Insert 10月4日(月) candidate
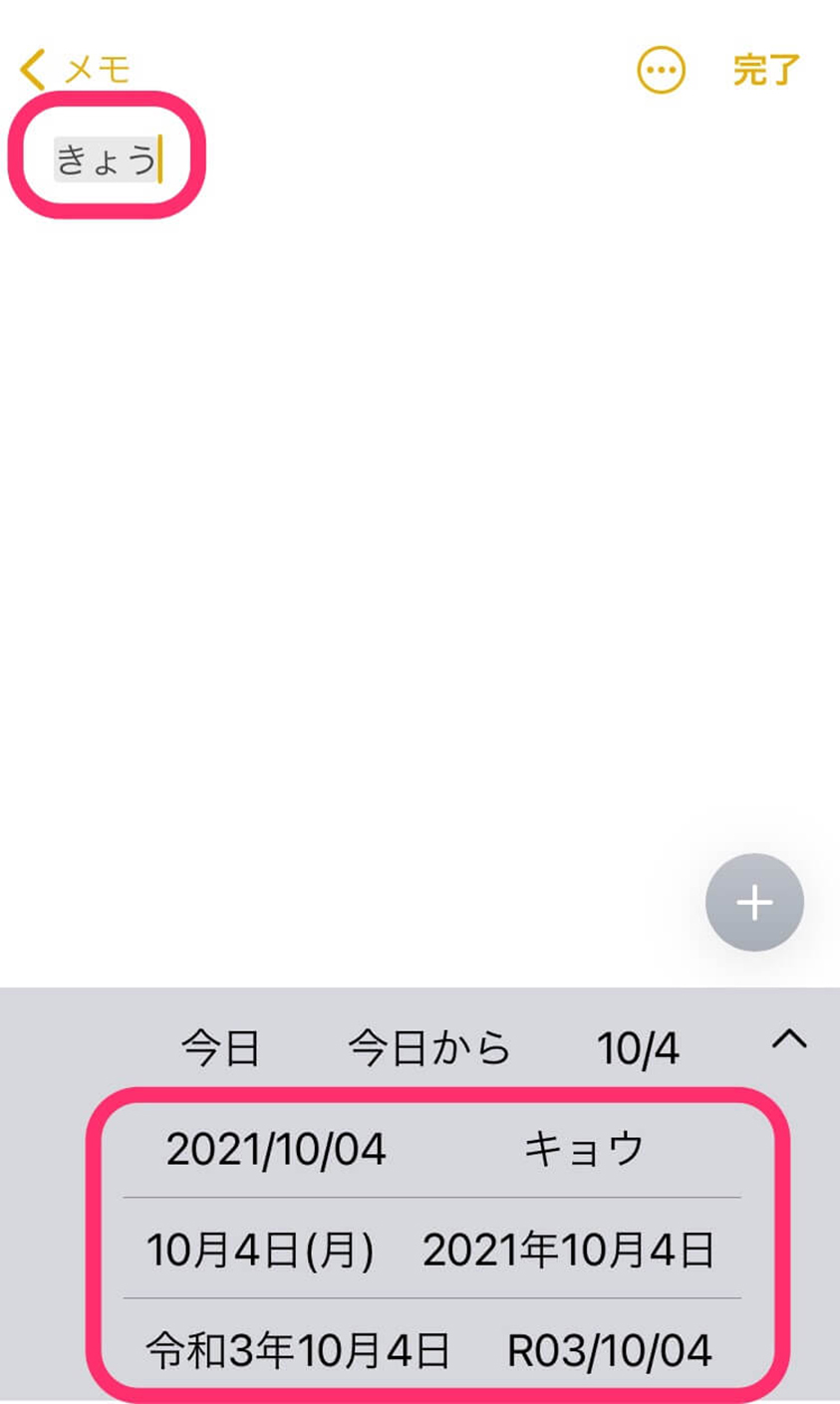 (261, 1250)
